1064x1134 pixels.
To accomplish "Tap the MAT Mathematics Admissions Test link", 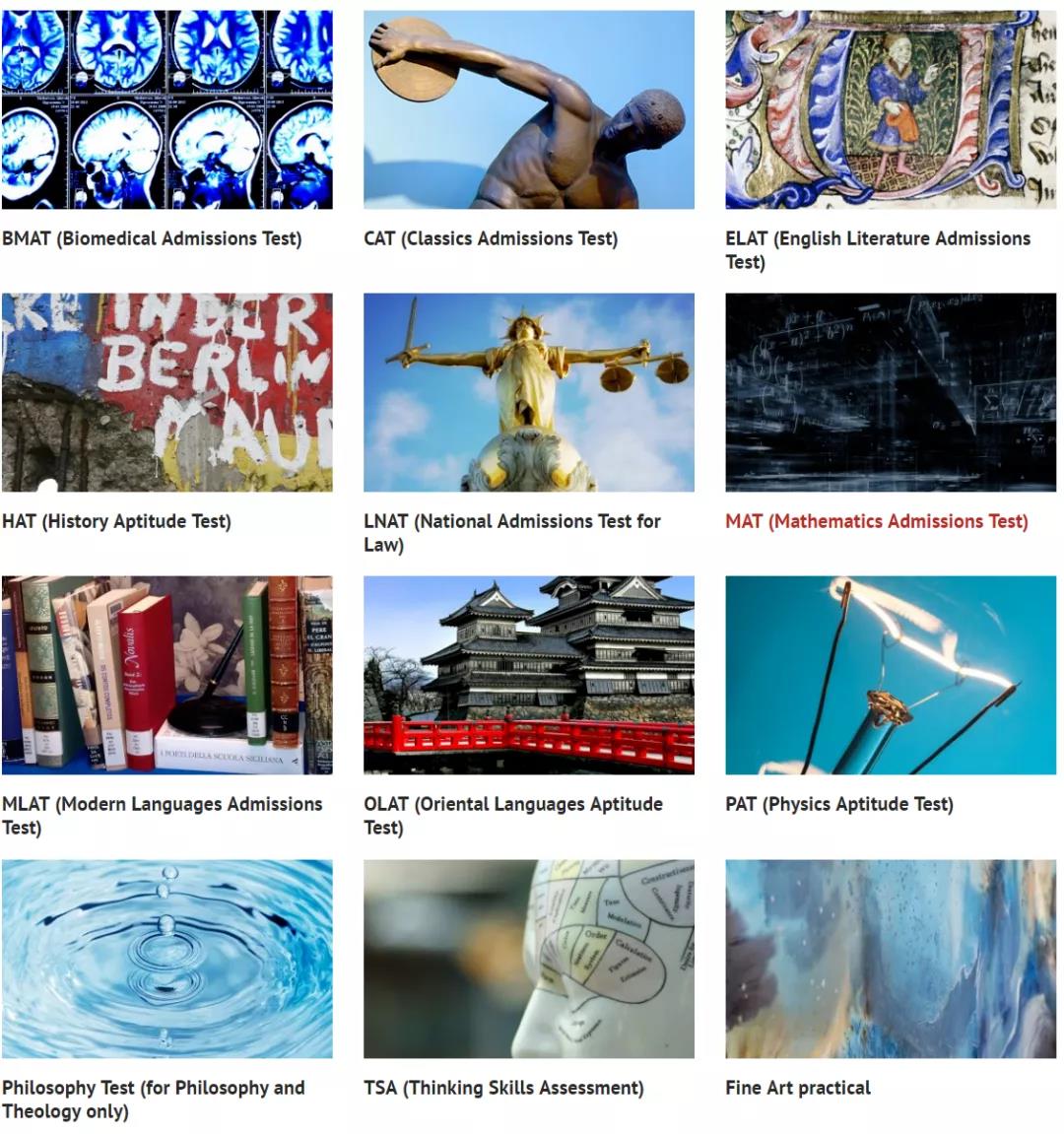I will [x=876, y=521].
